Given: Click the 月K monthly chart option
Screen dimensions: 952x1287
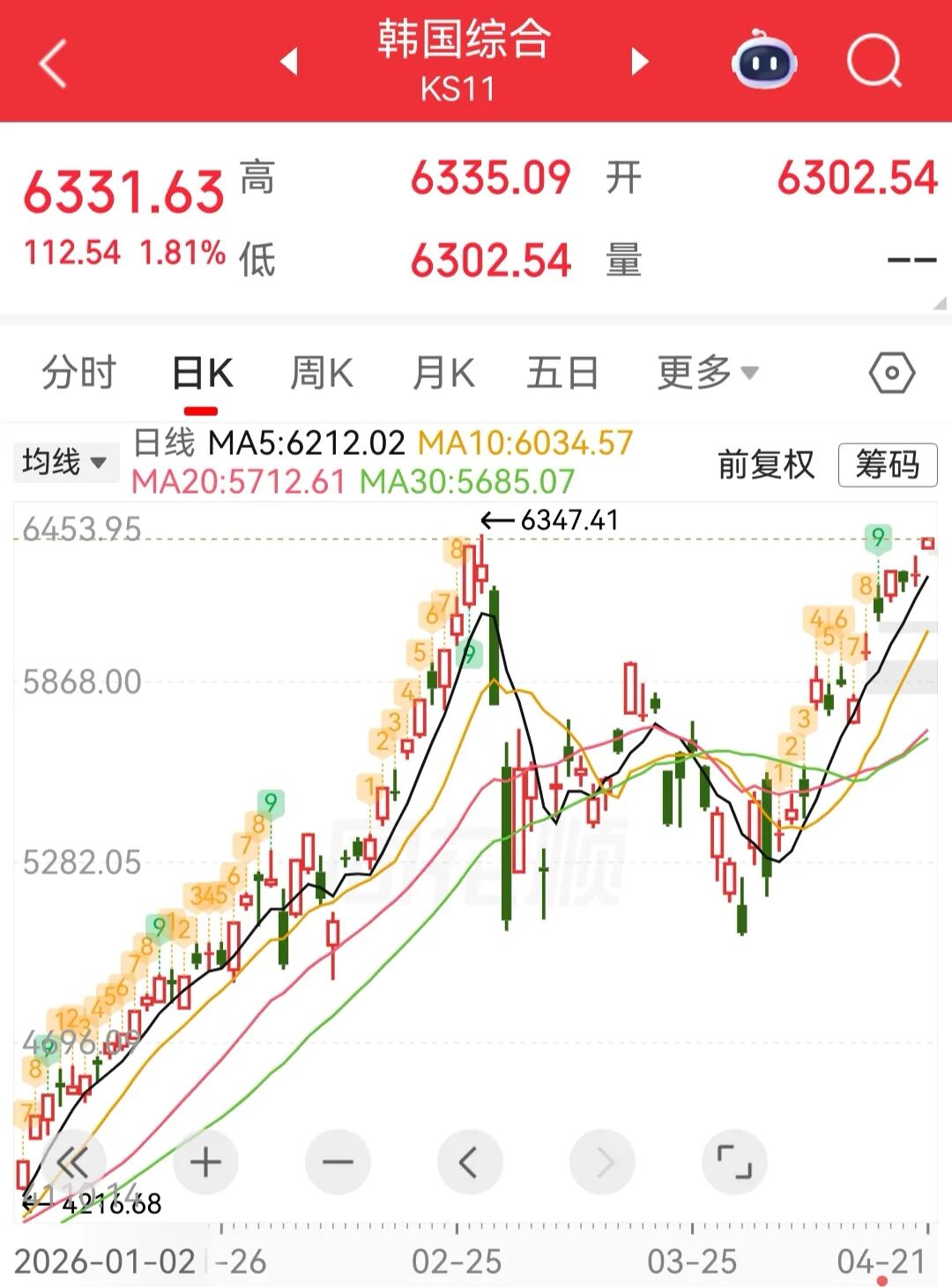Looking at the screenshot, I should pos(443,372).
